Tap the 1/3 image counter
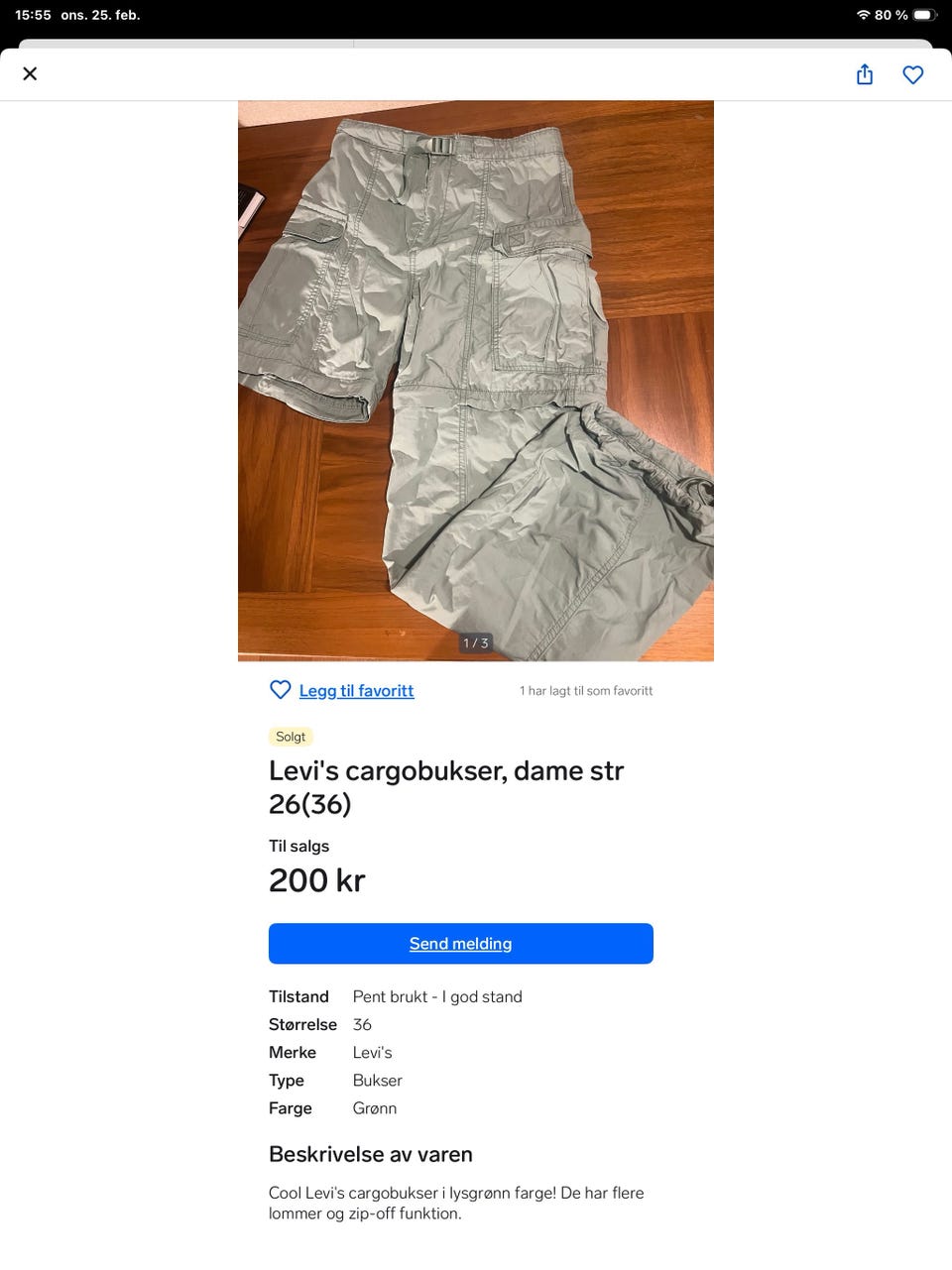 (475, 641)
